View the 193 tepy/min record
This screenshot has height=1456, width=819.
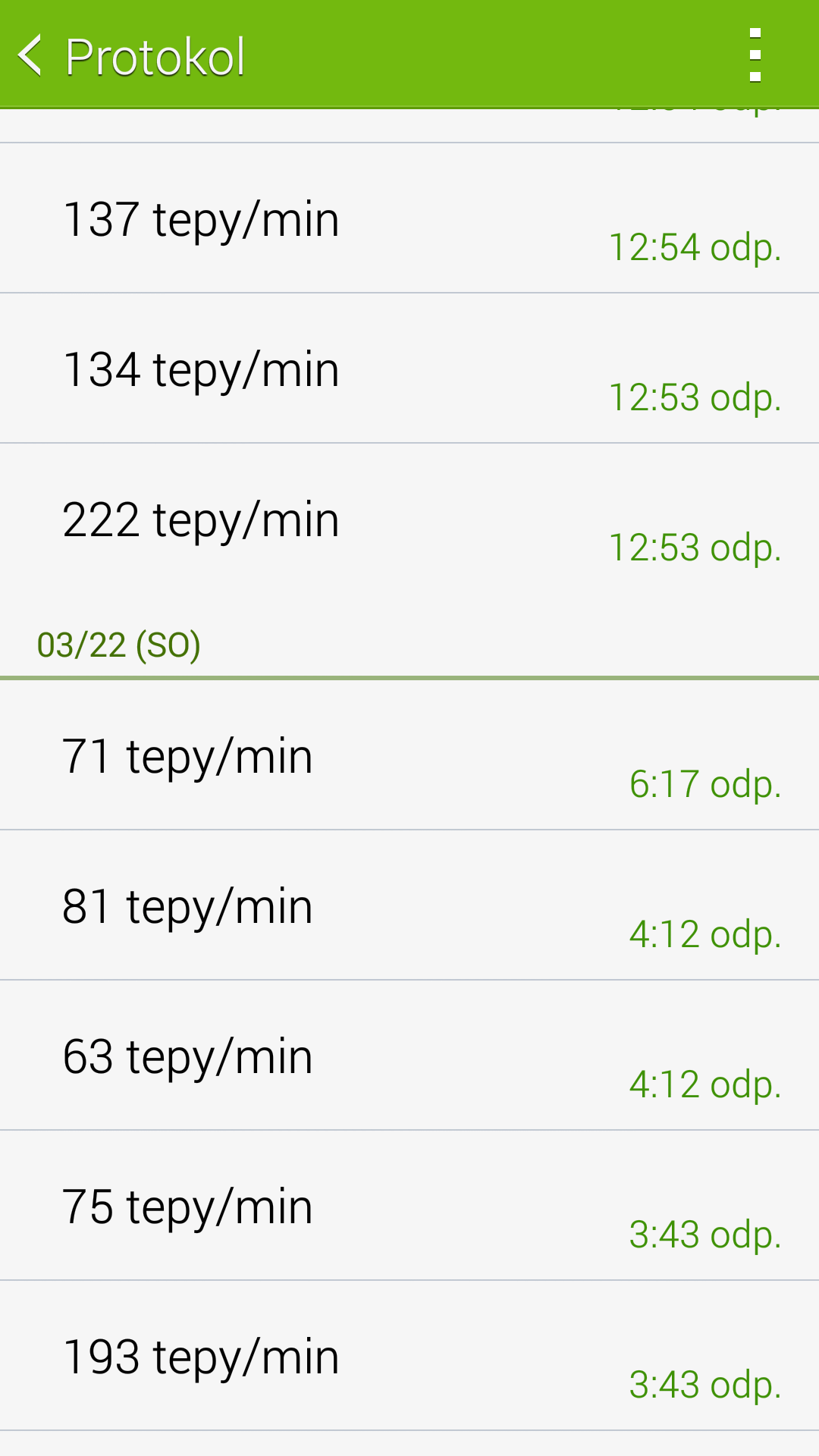pyautogui.click(x=409, y=1356)
